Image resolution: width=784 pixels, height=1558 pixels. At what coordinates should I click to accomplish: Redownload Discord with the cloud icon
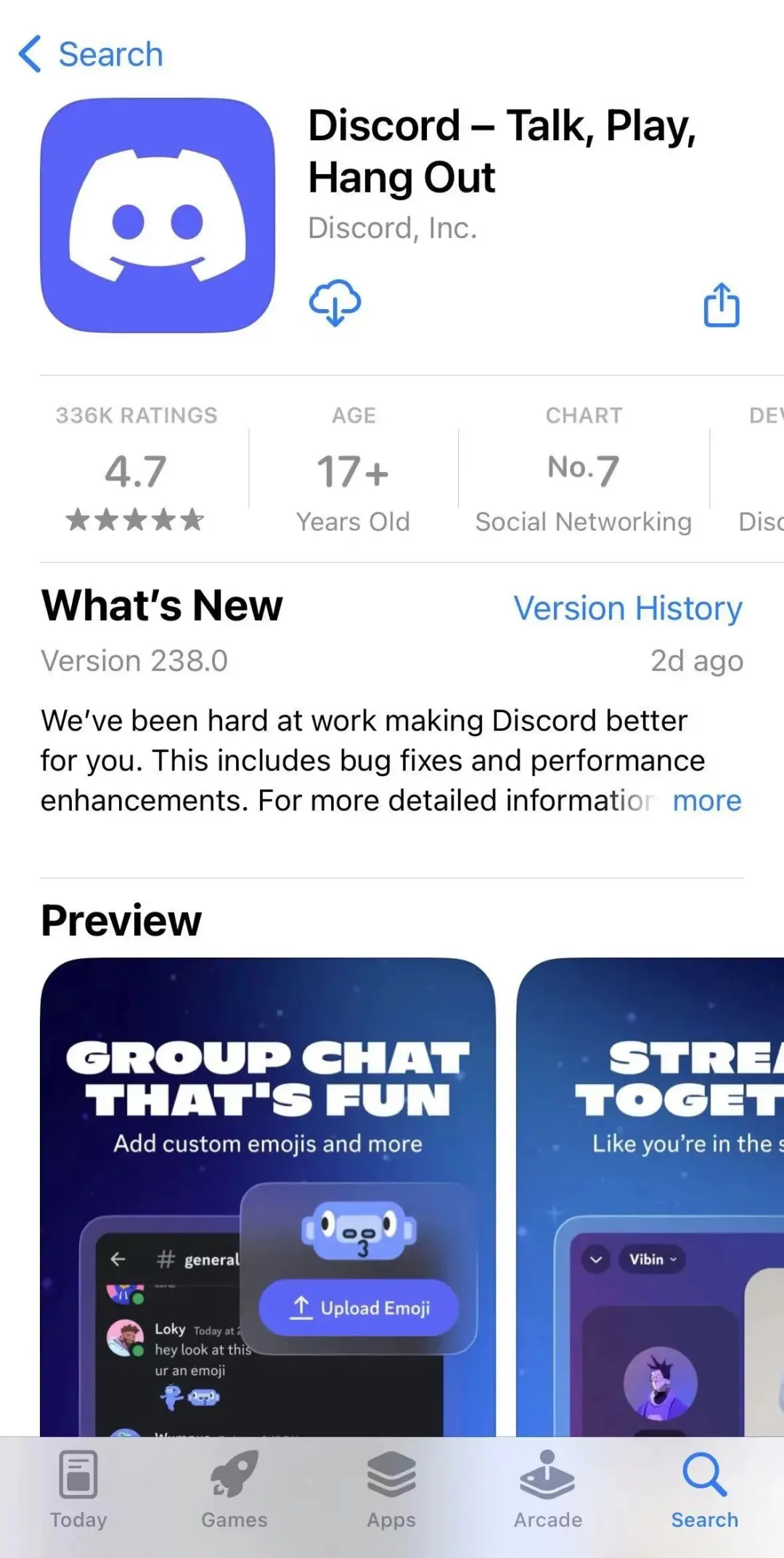(x=335, y=303)
